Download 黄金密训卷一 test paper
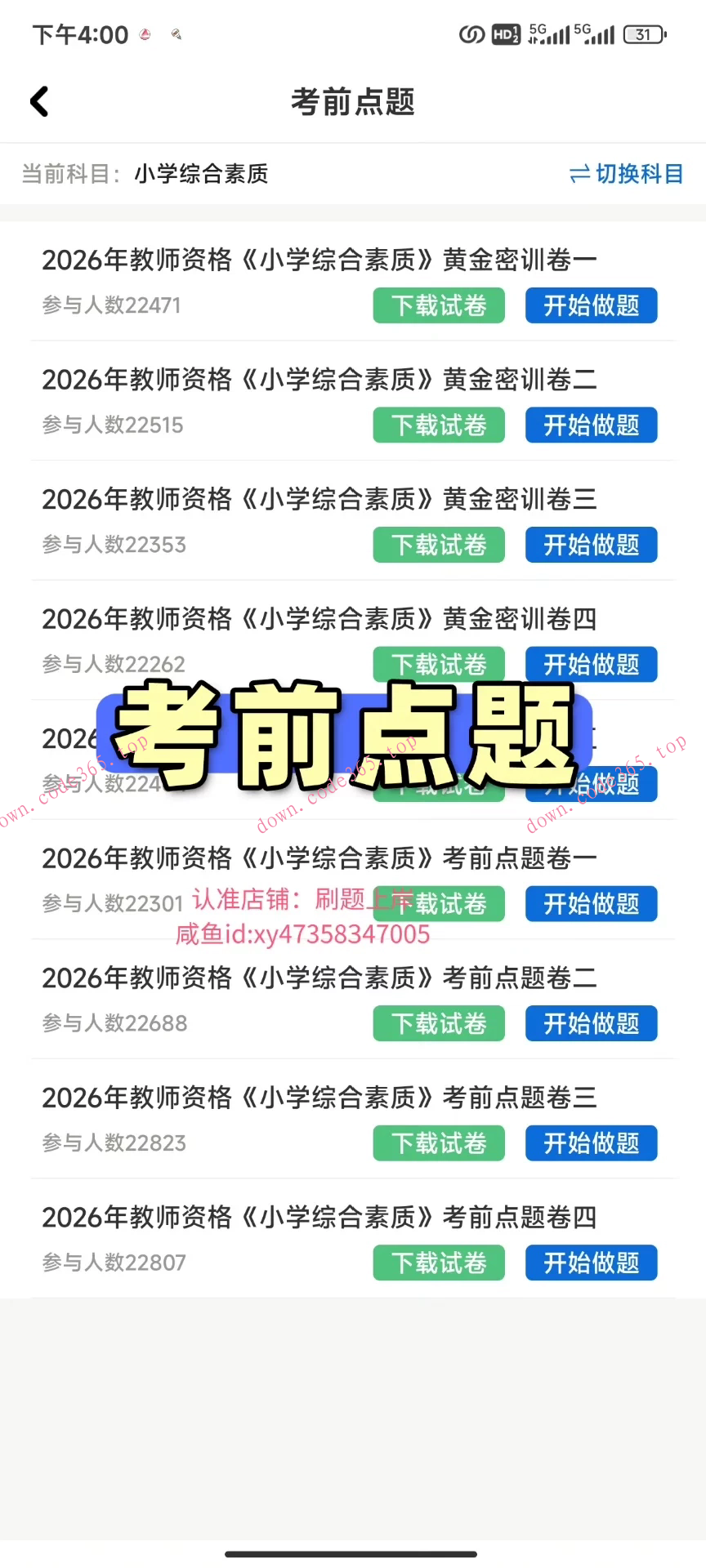Image resolution: width=706 pixels, height=1568 pixels. [438, 305]
